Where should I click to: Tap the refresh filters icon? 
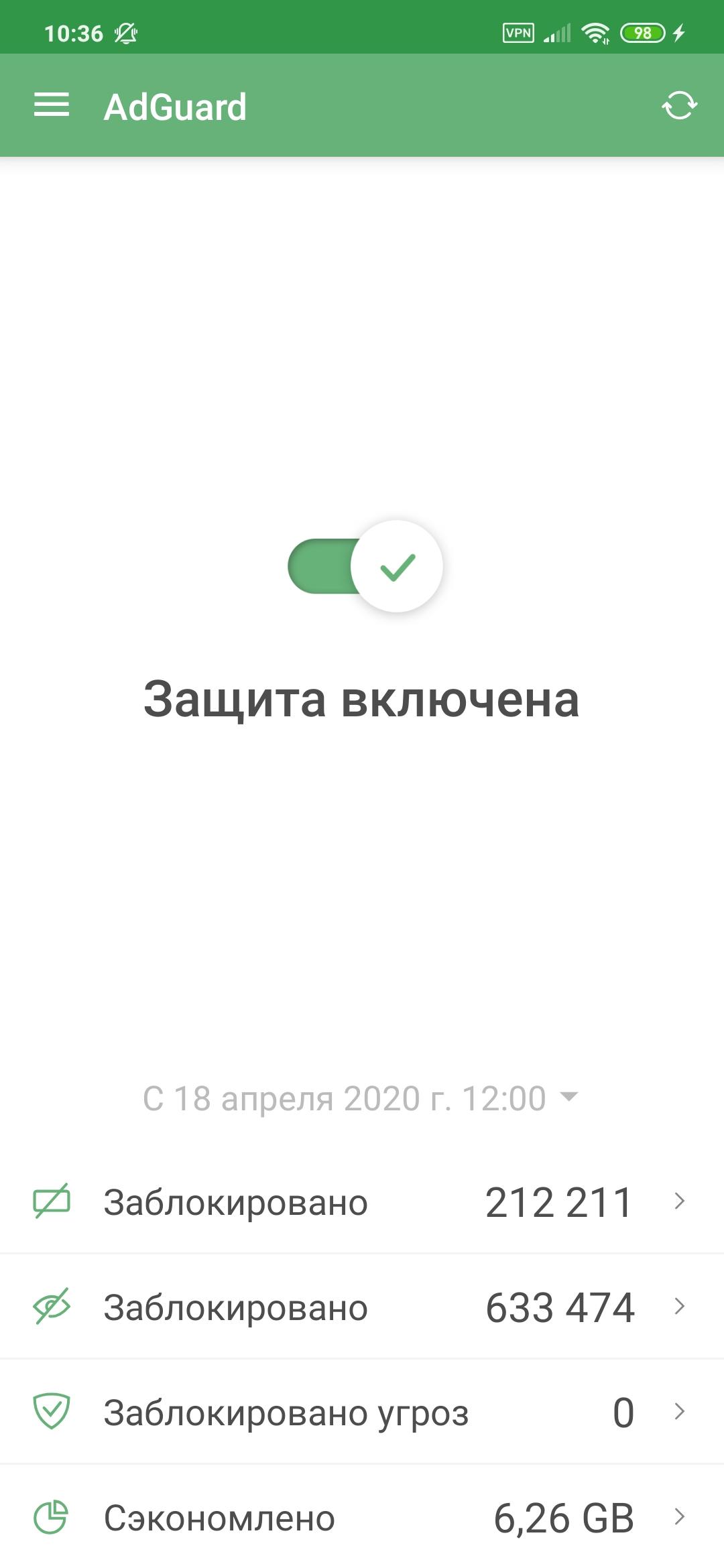[679, 106]
